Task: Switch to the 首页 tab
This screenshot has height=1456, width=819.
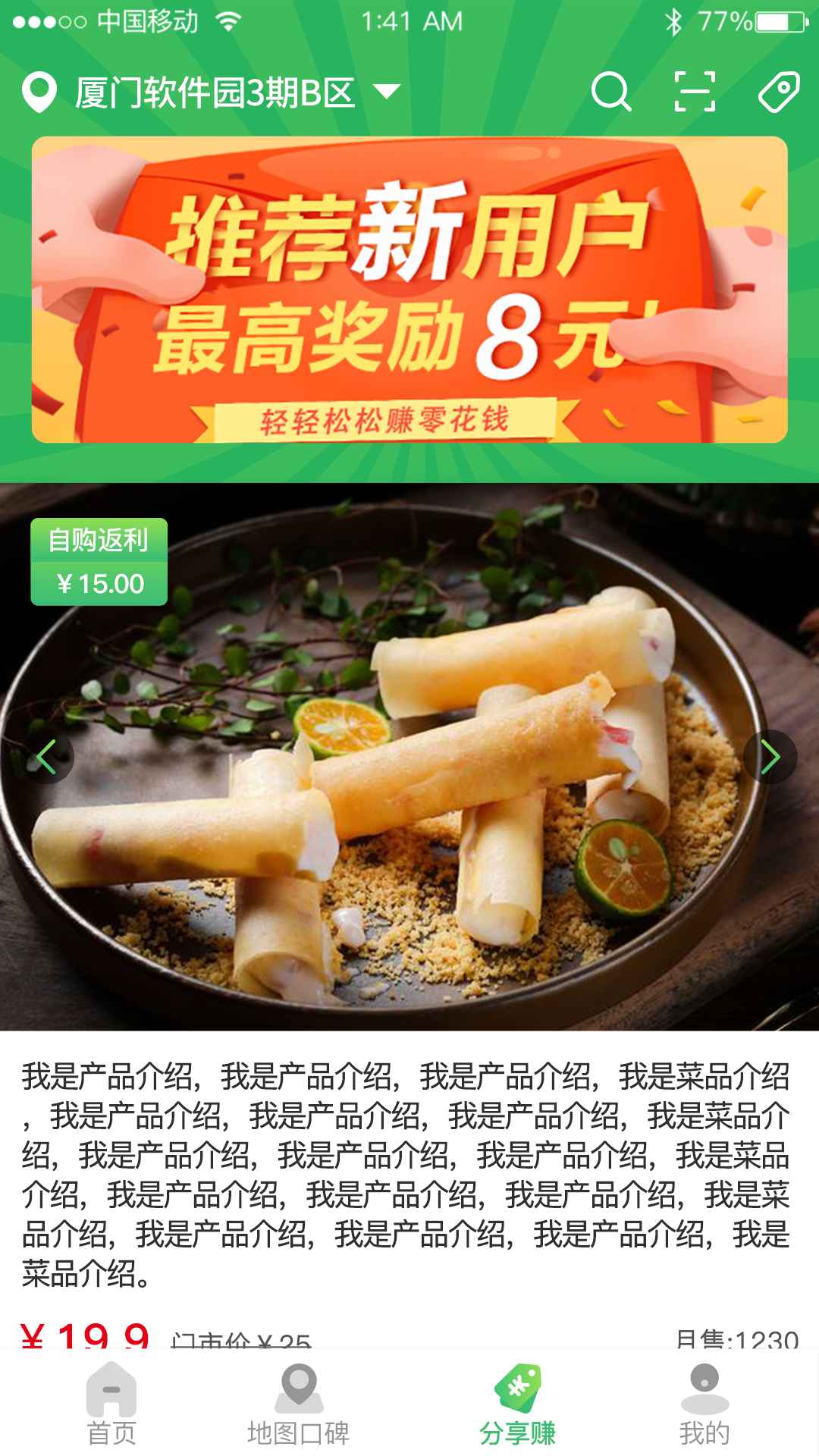Action: pyautogui.click(x=111, y=1405)
